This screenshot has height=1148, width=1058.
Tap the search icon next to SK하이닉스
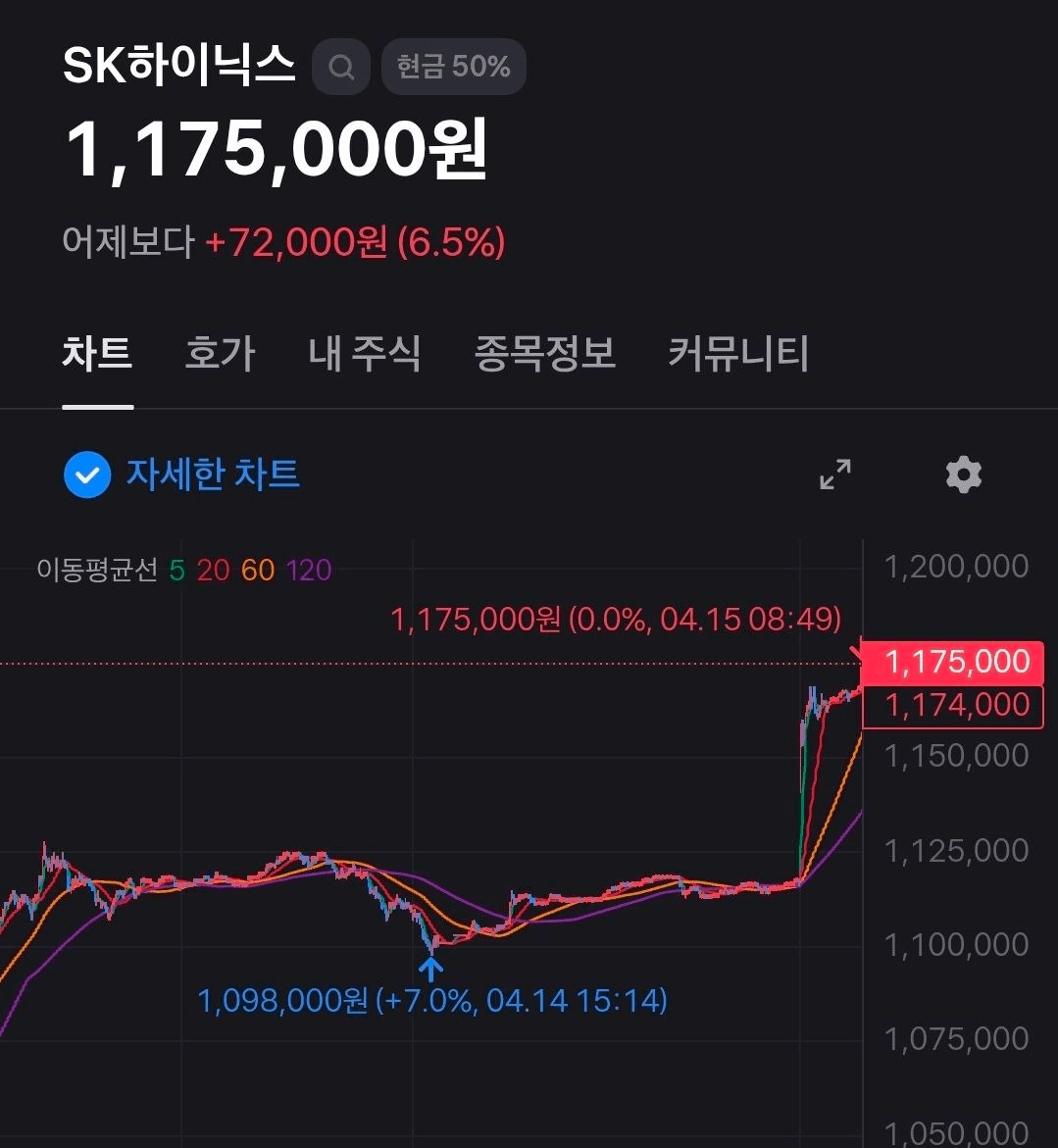point(341,68)
